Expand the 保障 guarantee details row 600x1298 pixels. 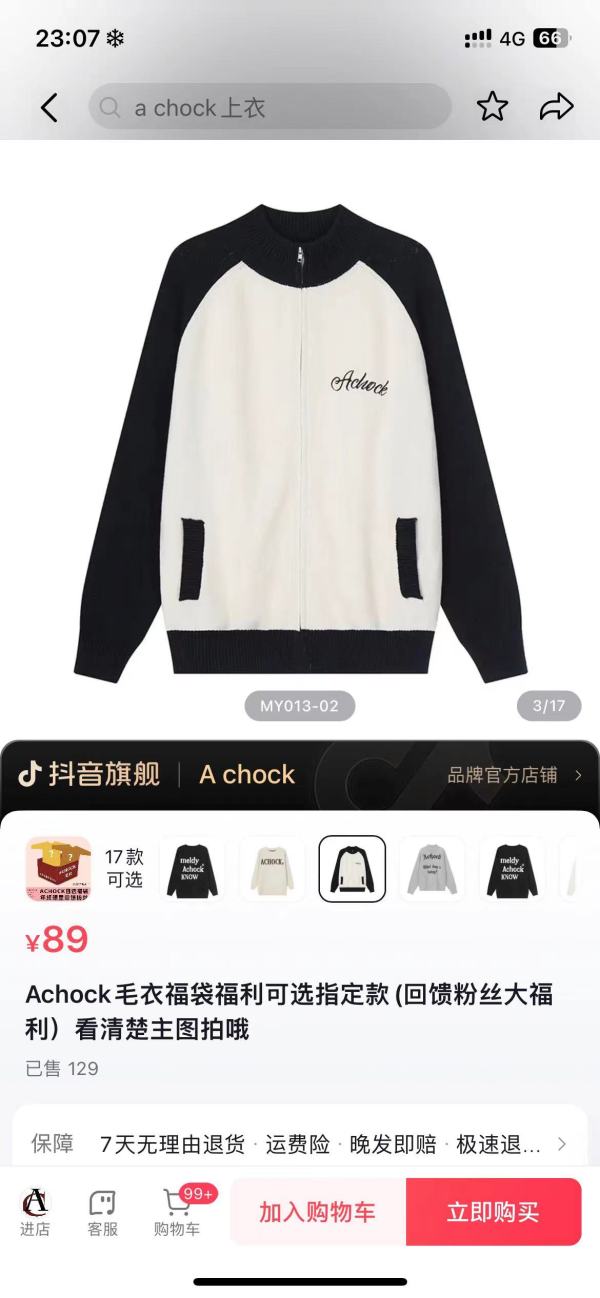(300, 1144)
